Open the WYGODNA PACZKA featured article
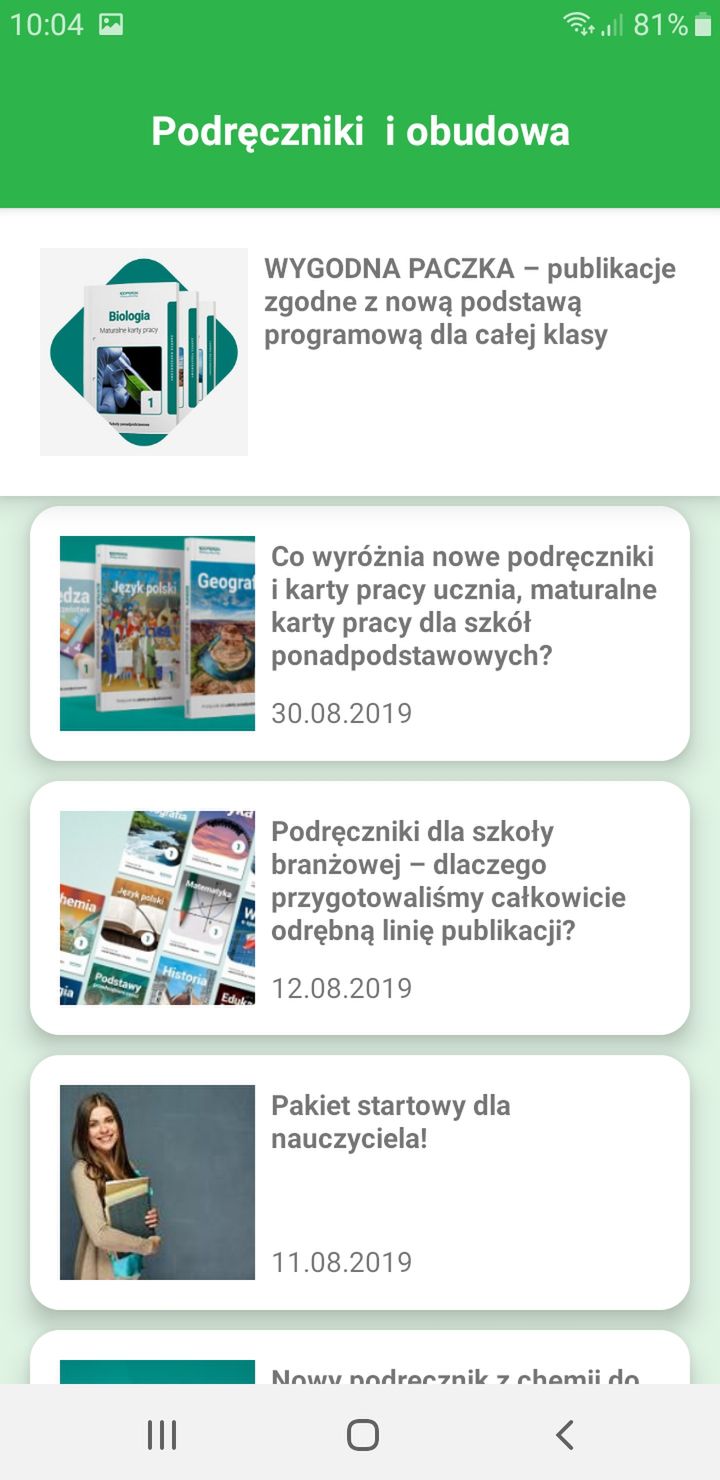Viewport: 720px width, 1480px height. pos(360,352)
